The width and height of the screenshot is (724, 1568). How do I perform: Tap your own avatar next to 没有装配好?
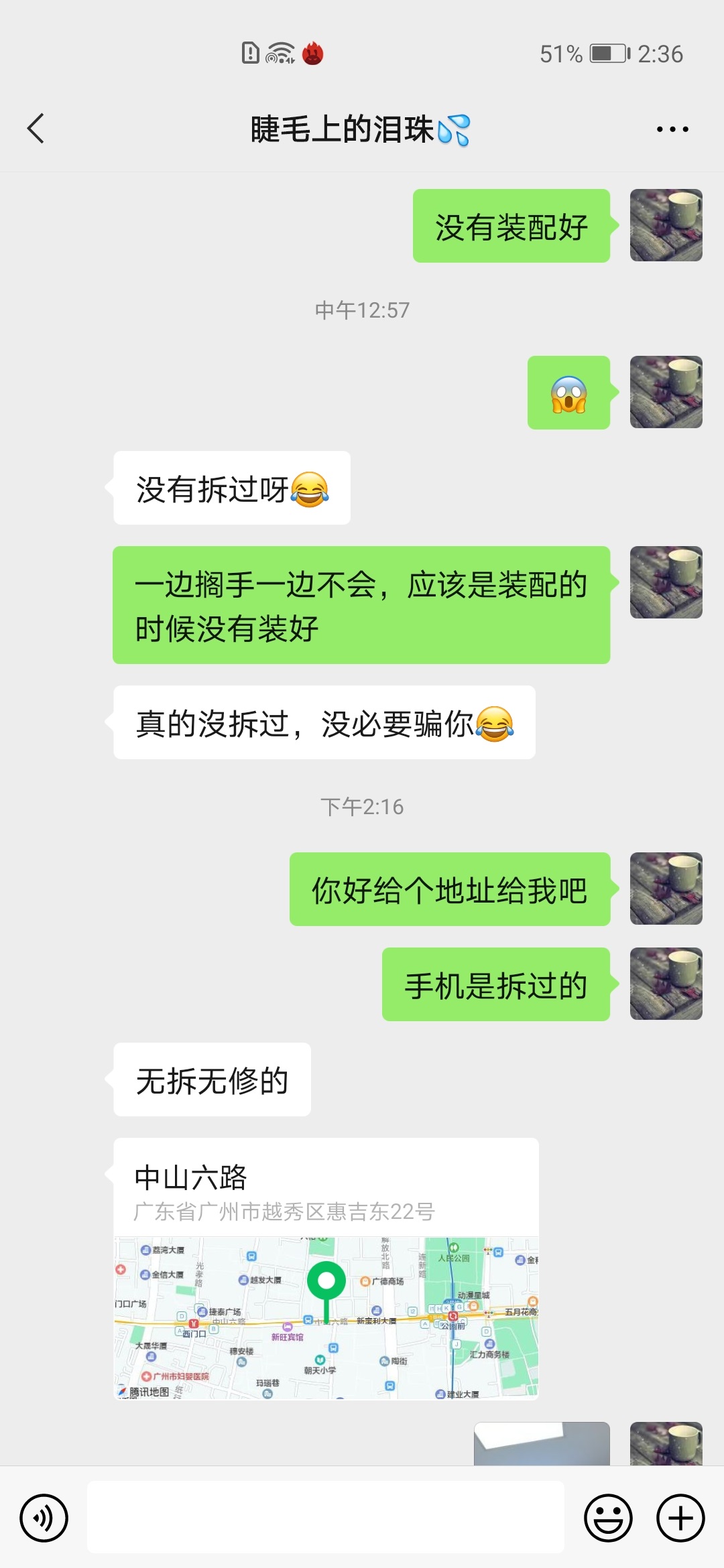point(667,226)
